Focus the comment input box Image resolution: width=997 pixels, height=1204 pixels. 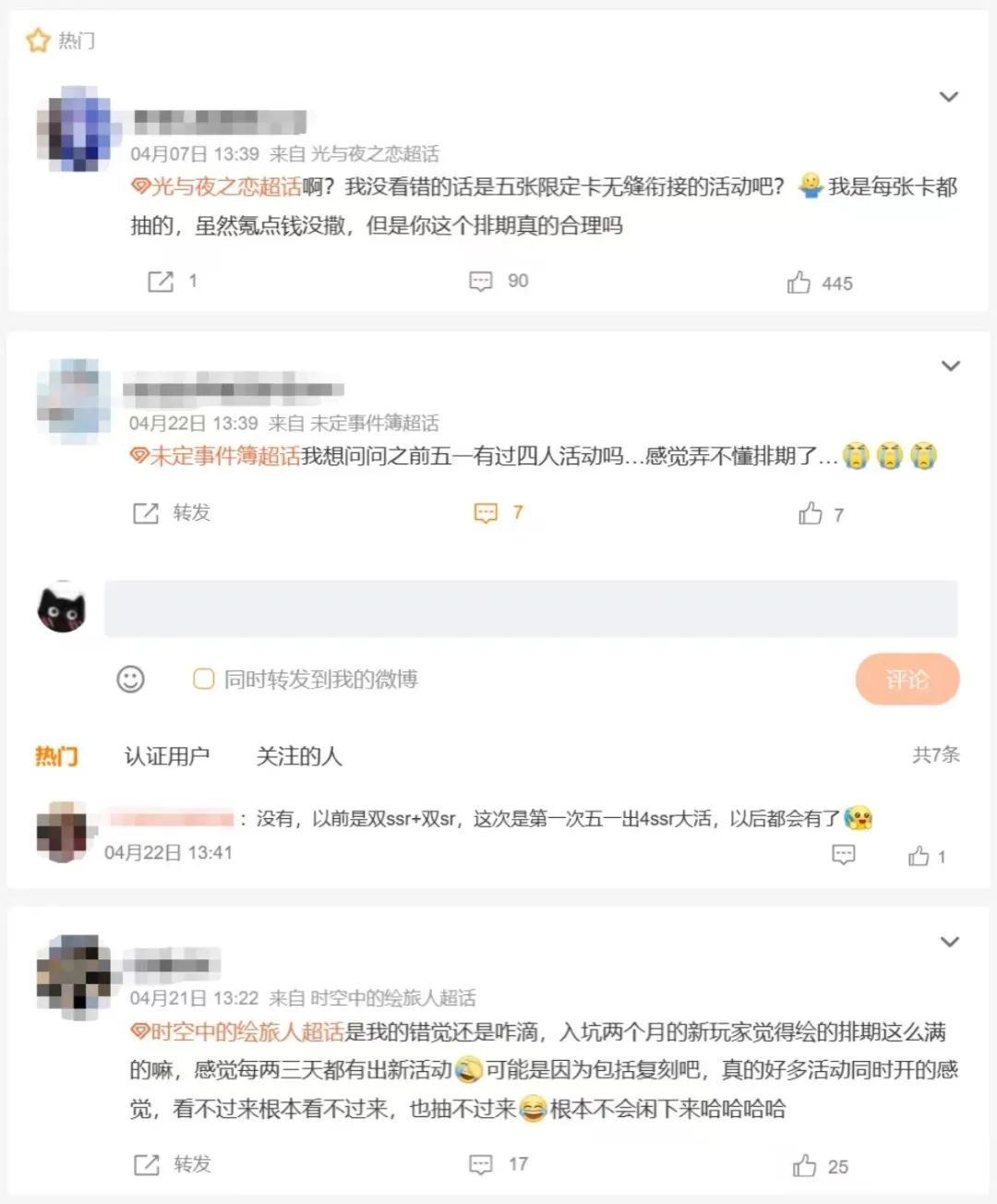click(530, 609)
